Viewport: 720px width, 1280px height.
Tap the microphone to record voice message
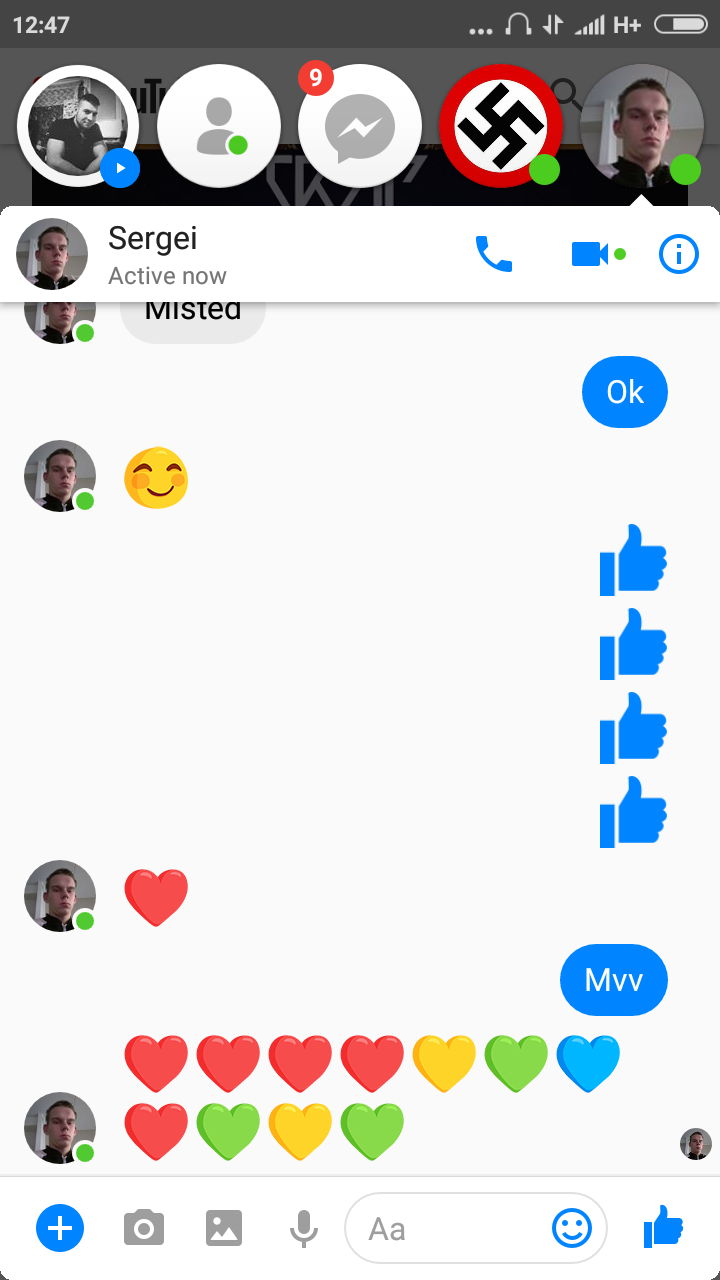click(x=304, y=1228)
